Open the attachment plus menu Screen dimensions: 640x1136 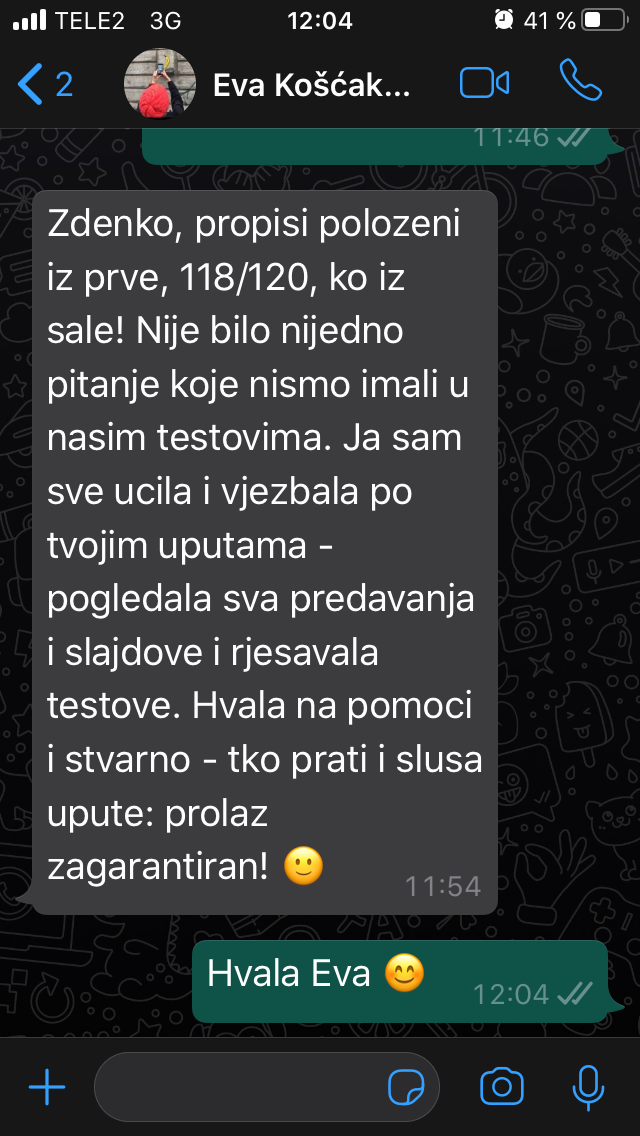tap(46, 1086)
